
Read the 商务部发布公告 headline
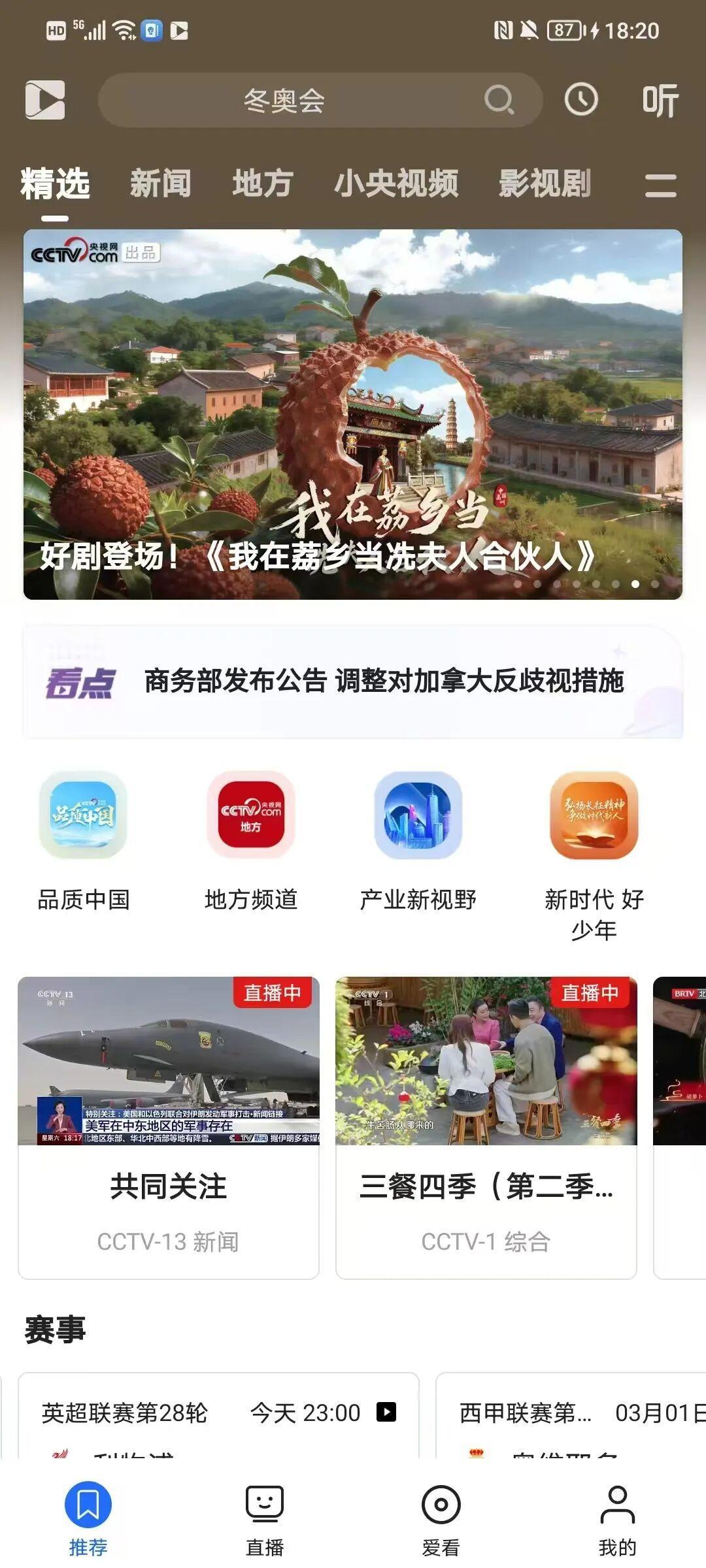pos(384,681)
